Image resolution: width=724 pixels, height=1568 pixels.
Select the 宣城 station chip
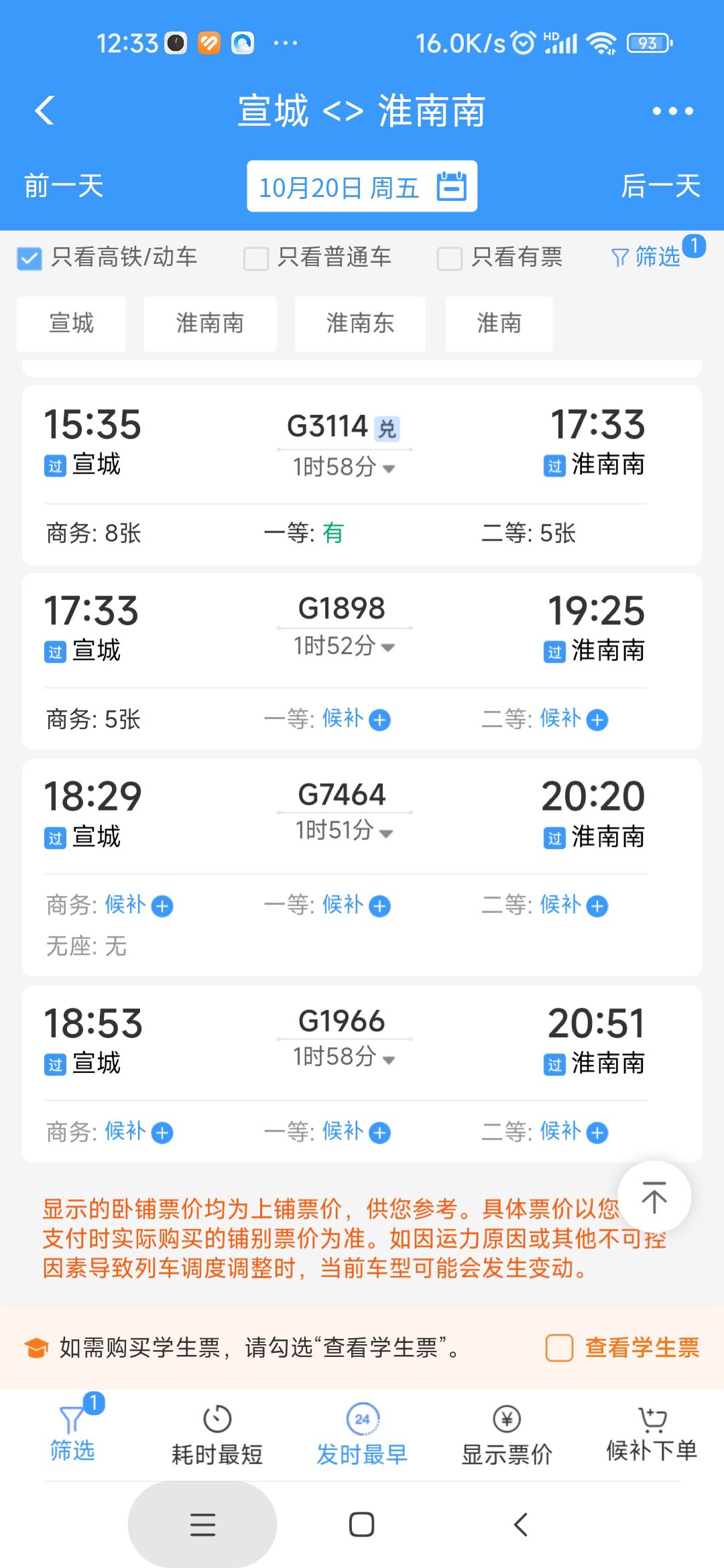click(71, 324)
